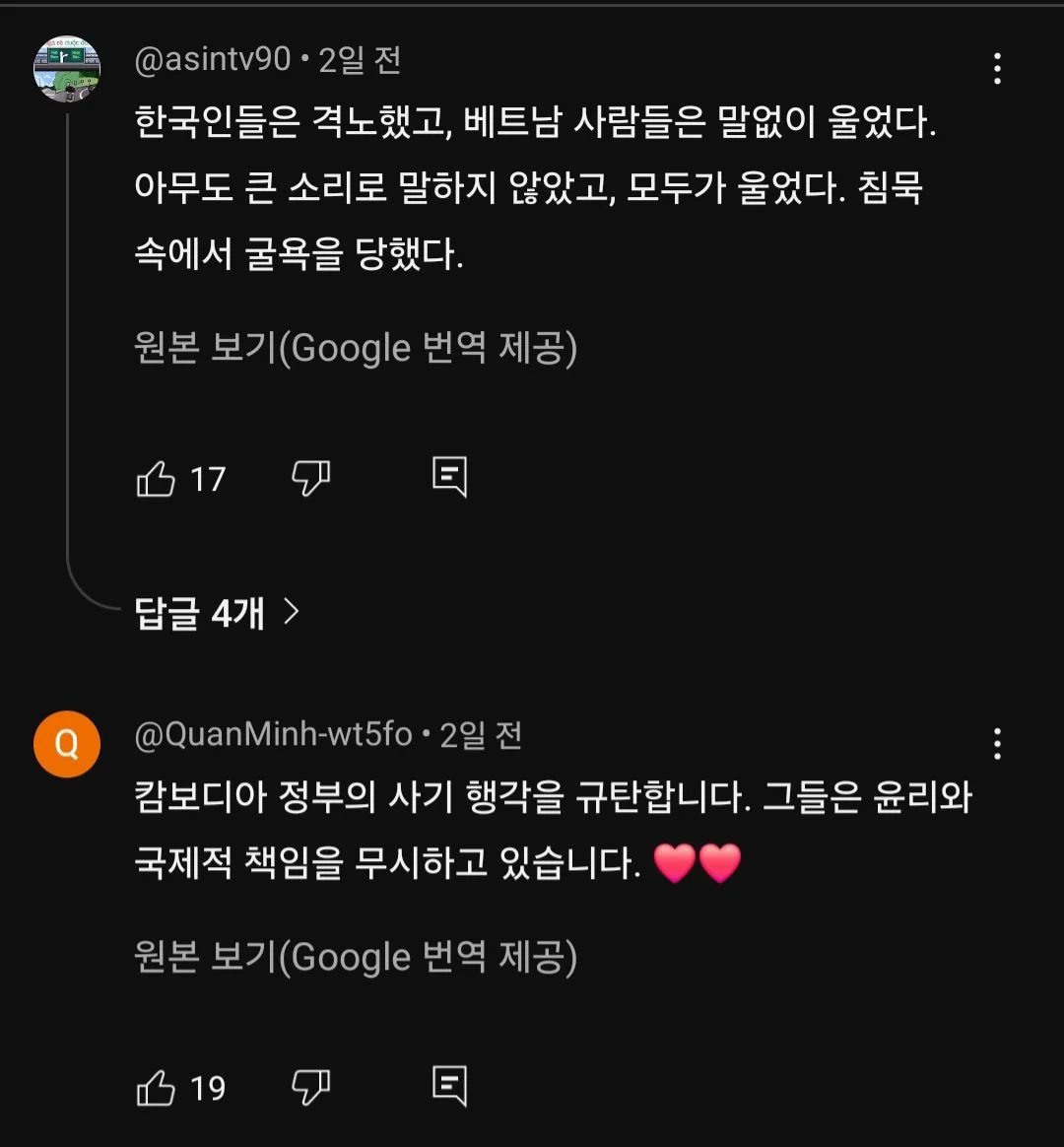Open the @asintv90 channel name
This screenshot has width=1064, height=1147.
213,60
